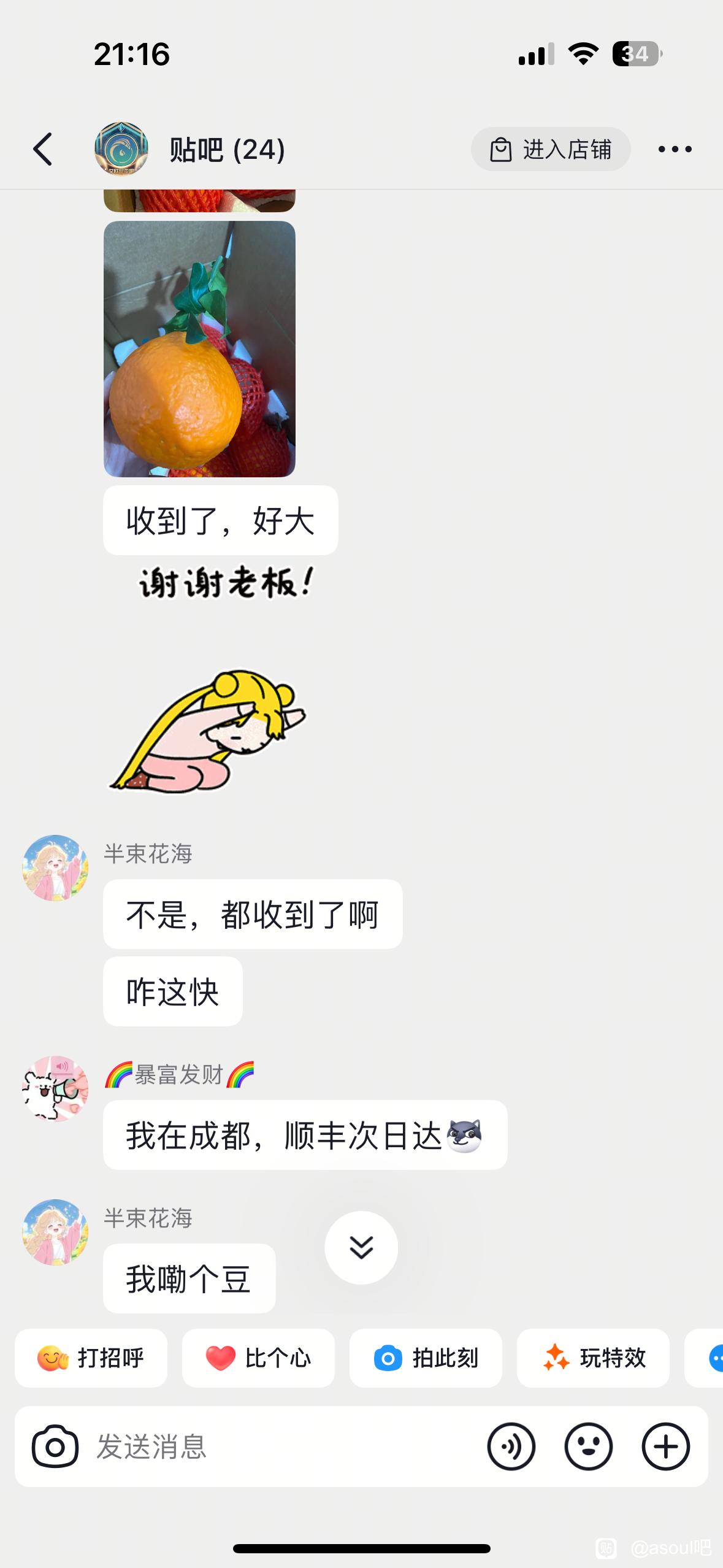The width and height of the screenshot is (723, 1568).
Task: Jump to latest messages with down arrow
Action: point(361,1247)
